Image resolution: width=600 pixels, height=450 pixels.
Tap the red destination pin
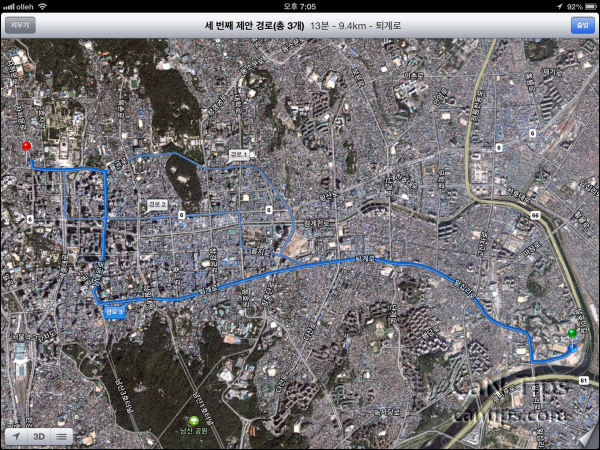27,147
